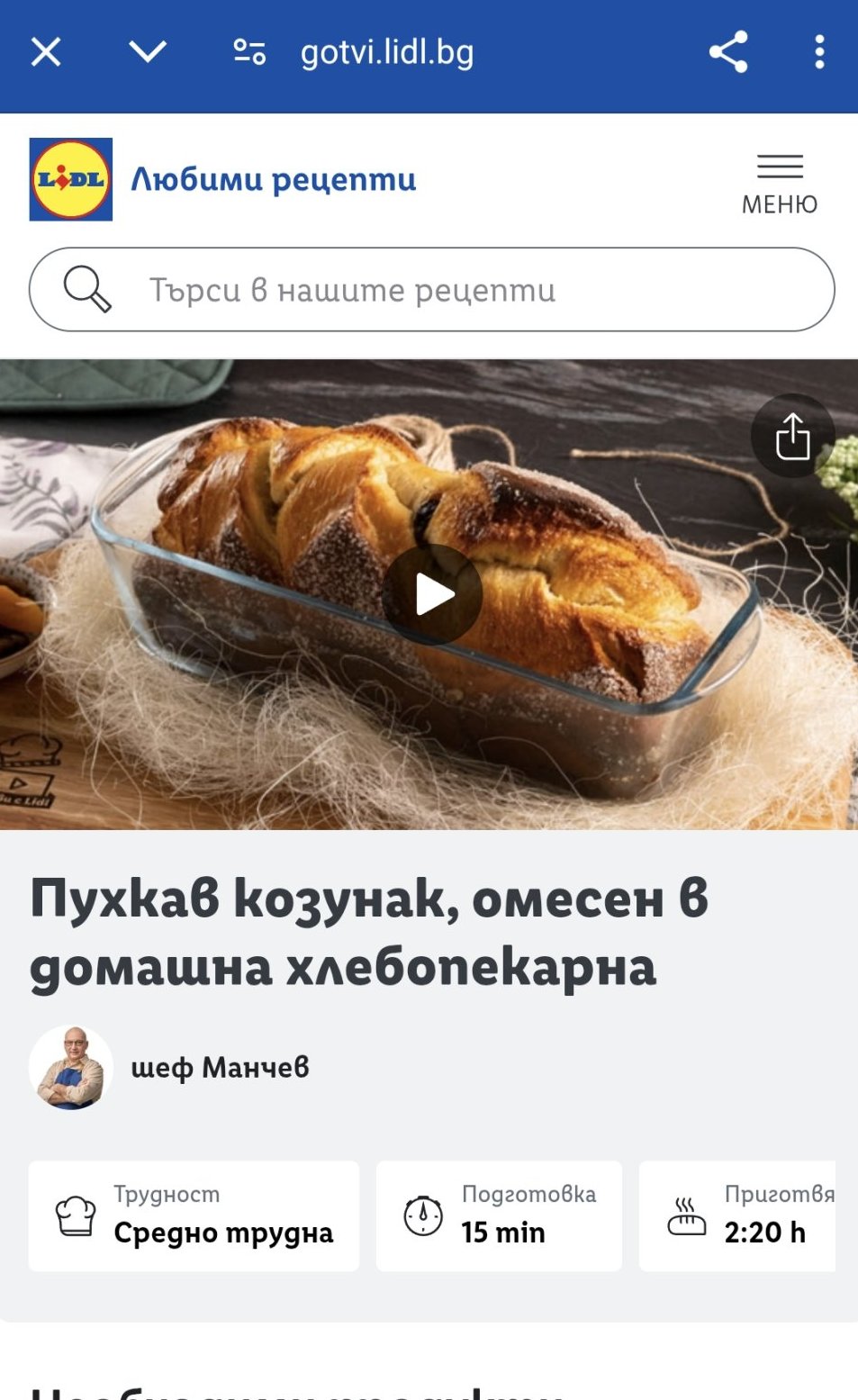
Task: Play the kozunak recipe video
Action: pyautogui.click(x=432, y=594)
